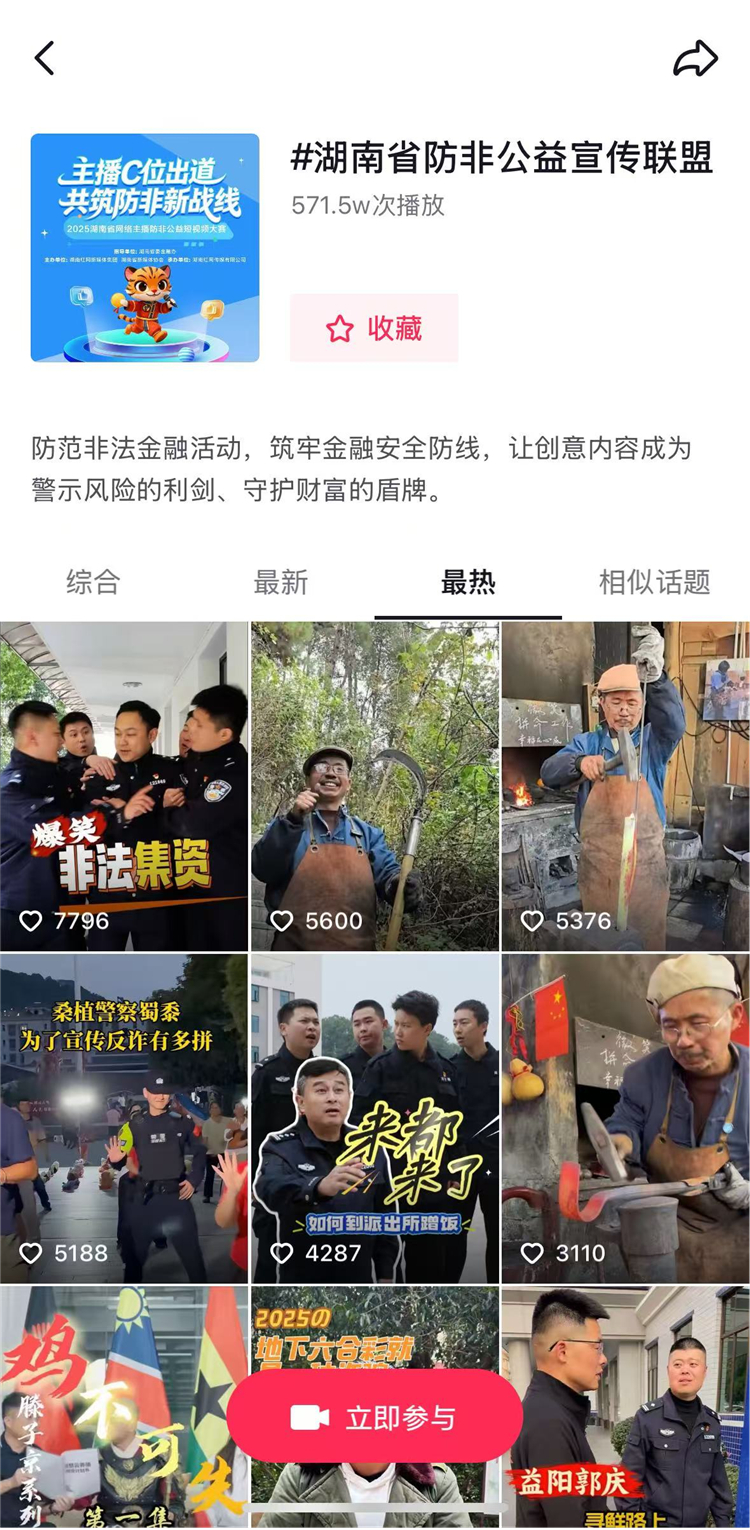Switch to the 最新 tab
The width and height of the screenshot is (750, 1530).
(x=281, y=582)
